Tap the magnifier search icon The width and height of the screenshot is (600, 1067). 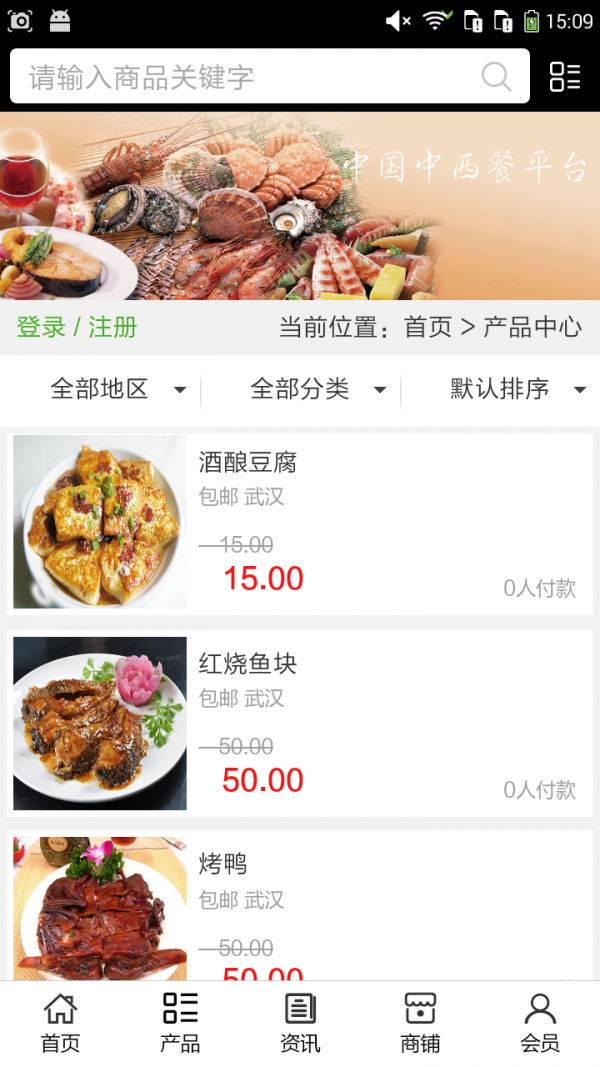pos(496,77)
